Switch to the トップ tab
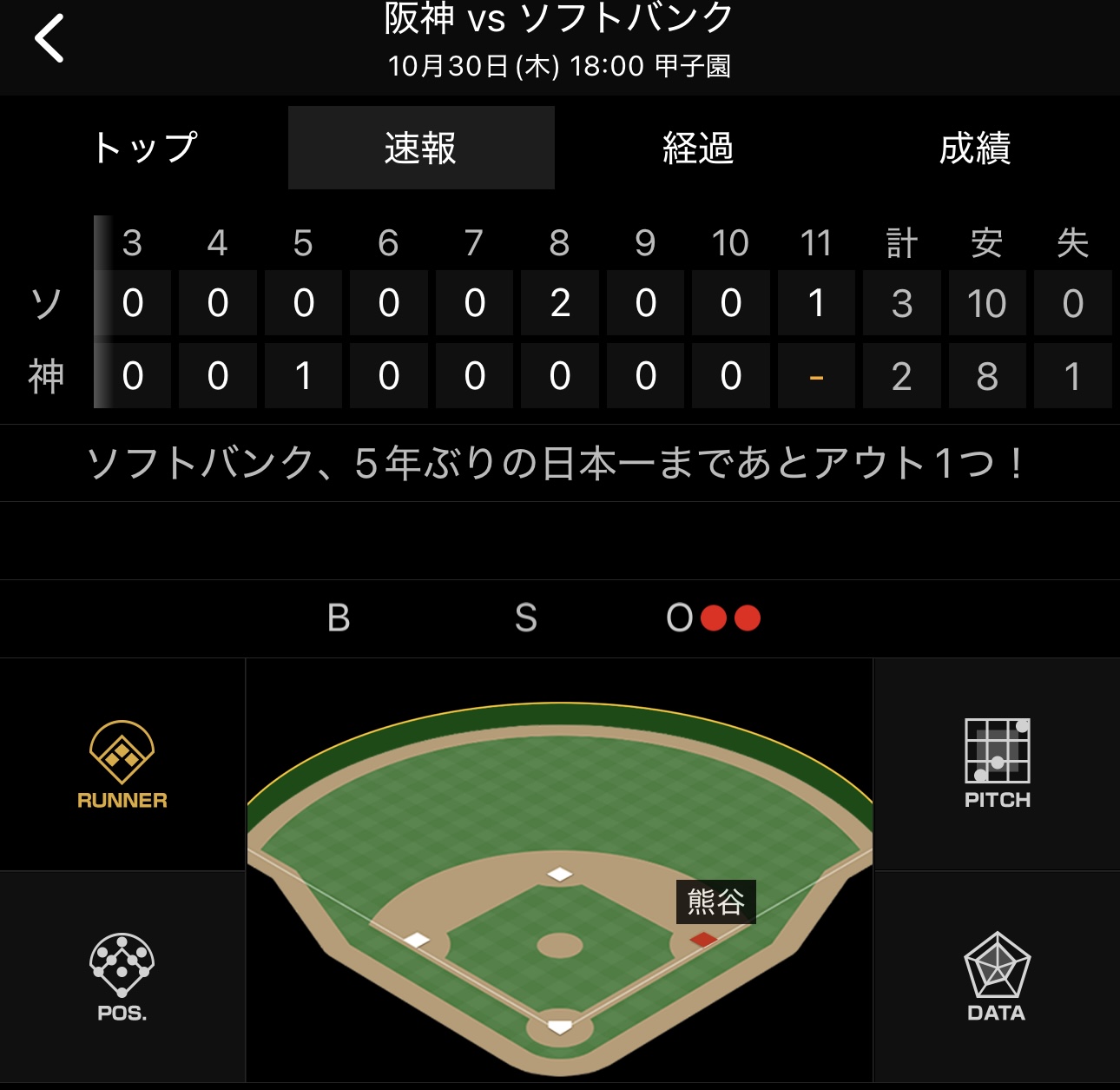 (145, 148)
